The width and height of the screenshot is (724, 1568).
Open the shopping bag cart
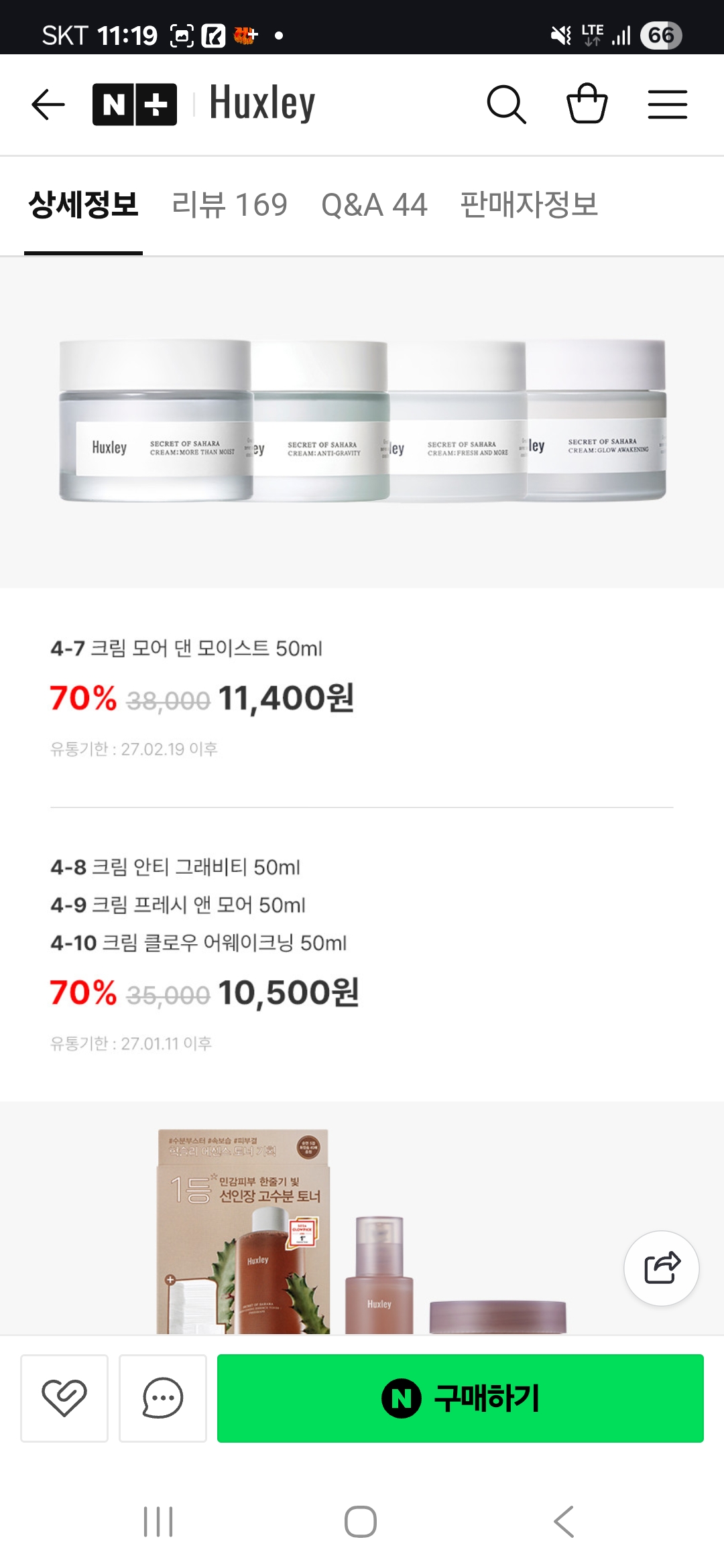[587, 104]
